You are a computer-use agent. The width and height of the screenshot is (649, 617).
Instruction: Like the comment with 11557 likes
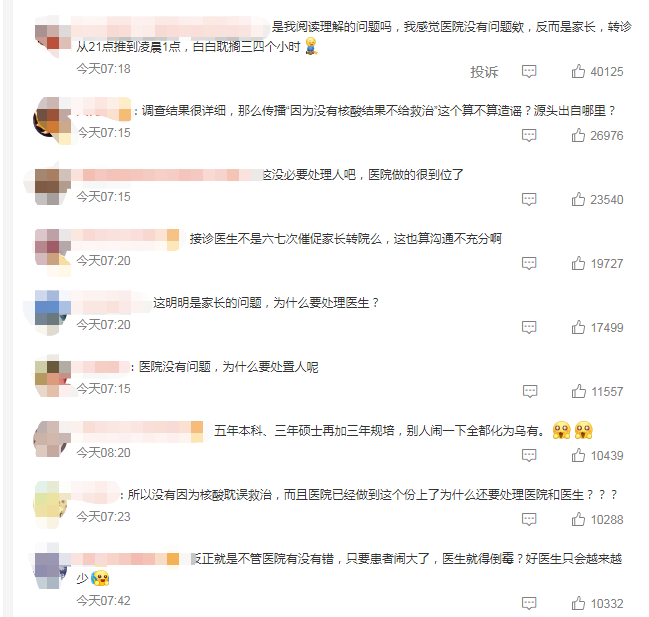click(578, 392)
